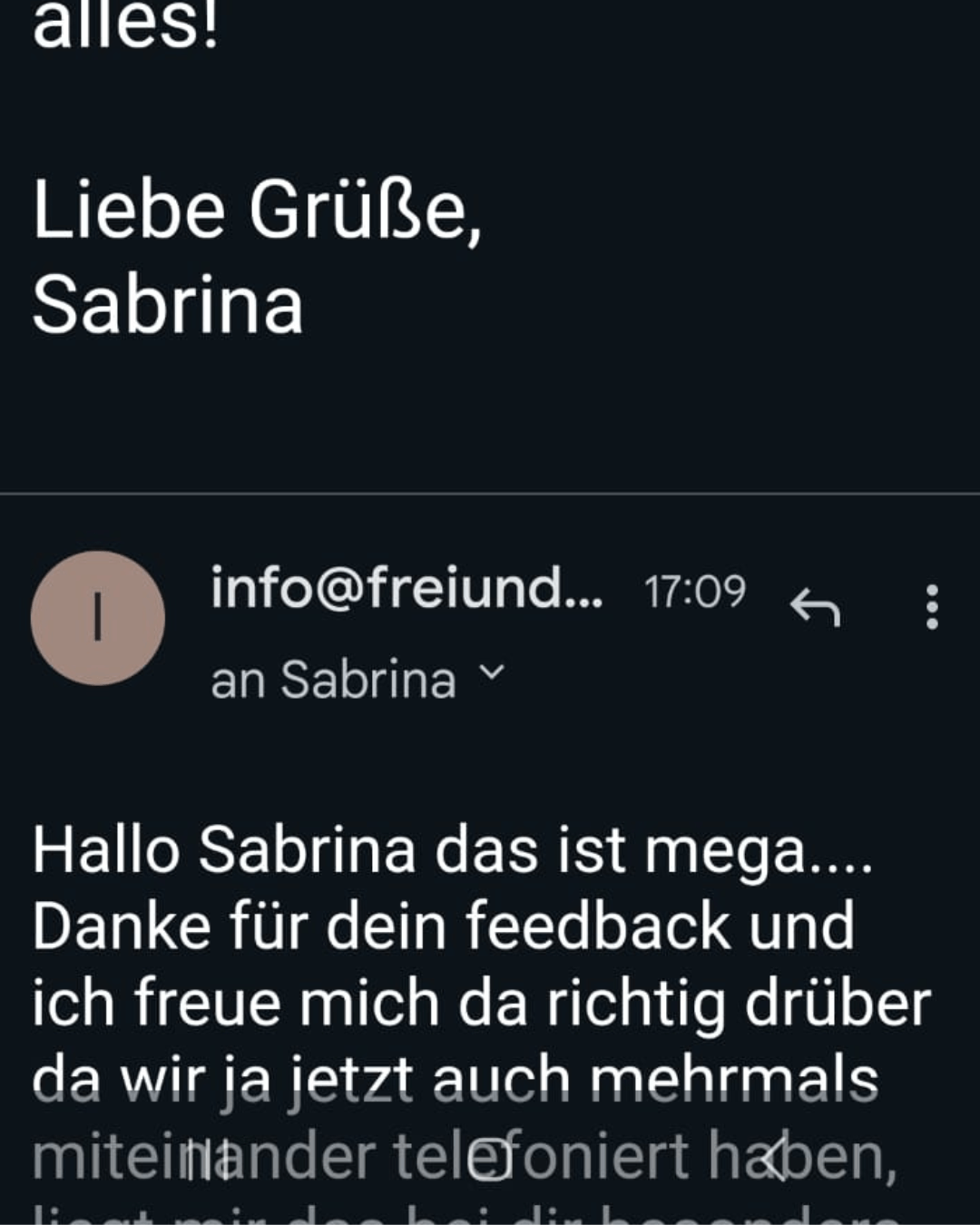Reply to the info@freiund... email
The image size is (980, 1225).
pos(815,607)
